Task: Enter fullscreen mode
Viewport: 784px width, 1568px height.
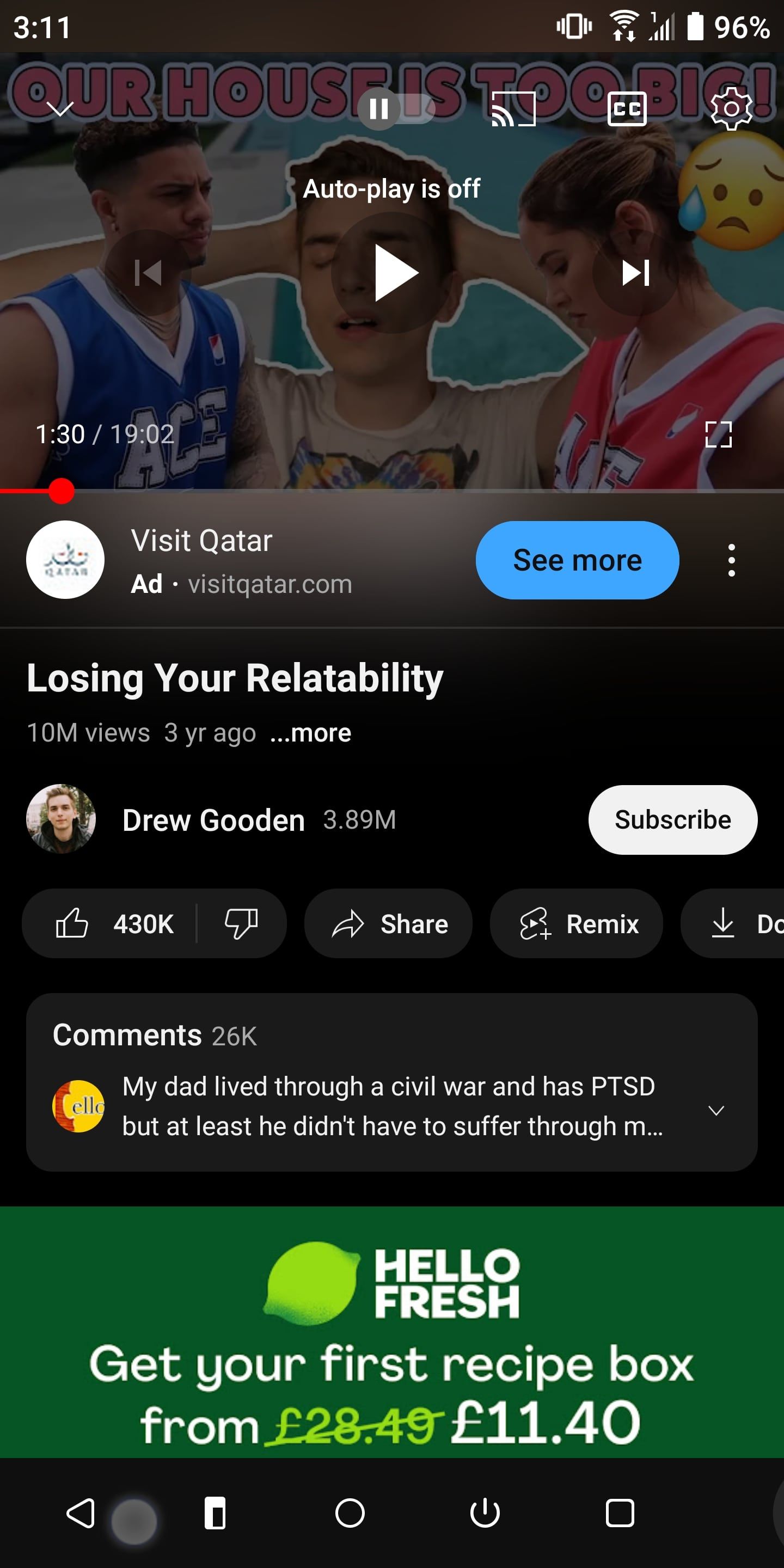Action: pyautogui.click(x=718, y=434)
